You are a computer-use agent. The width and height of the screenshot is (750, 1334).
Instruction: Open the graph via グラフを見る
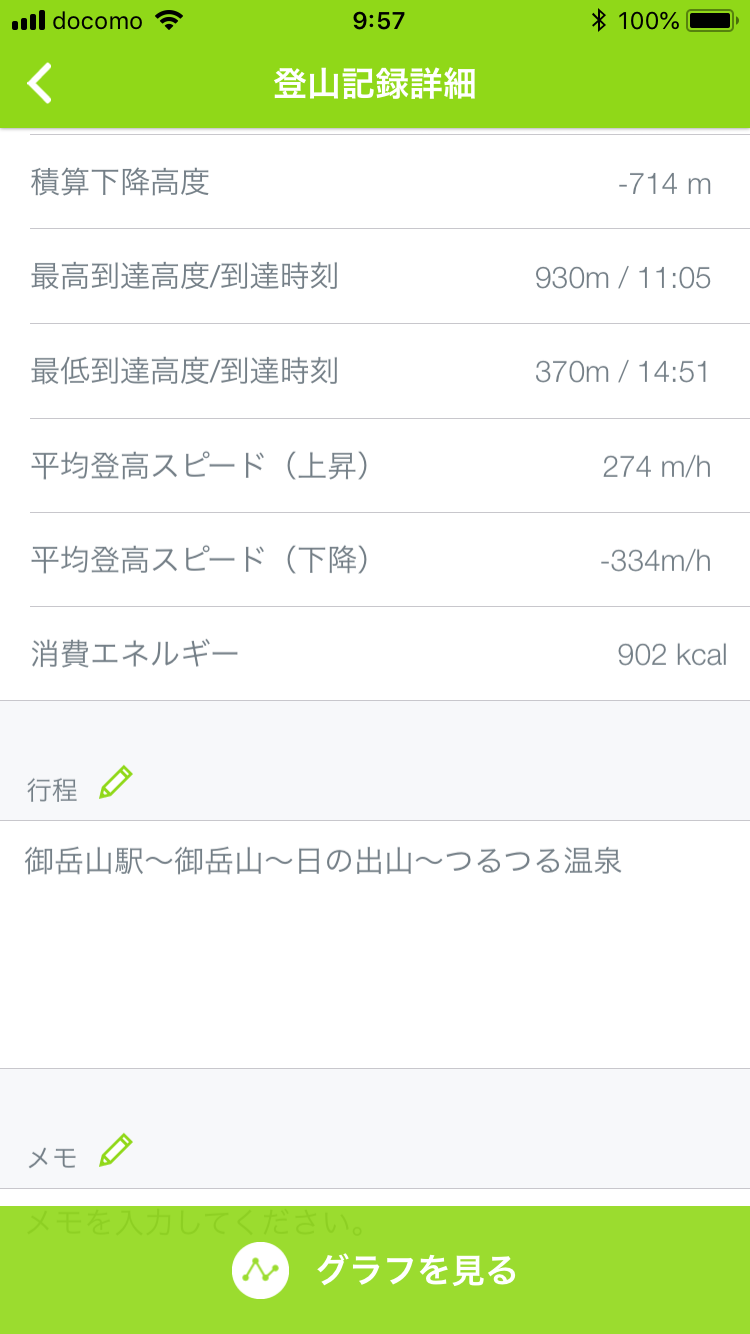[375, 1270]
